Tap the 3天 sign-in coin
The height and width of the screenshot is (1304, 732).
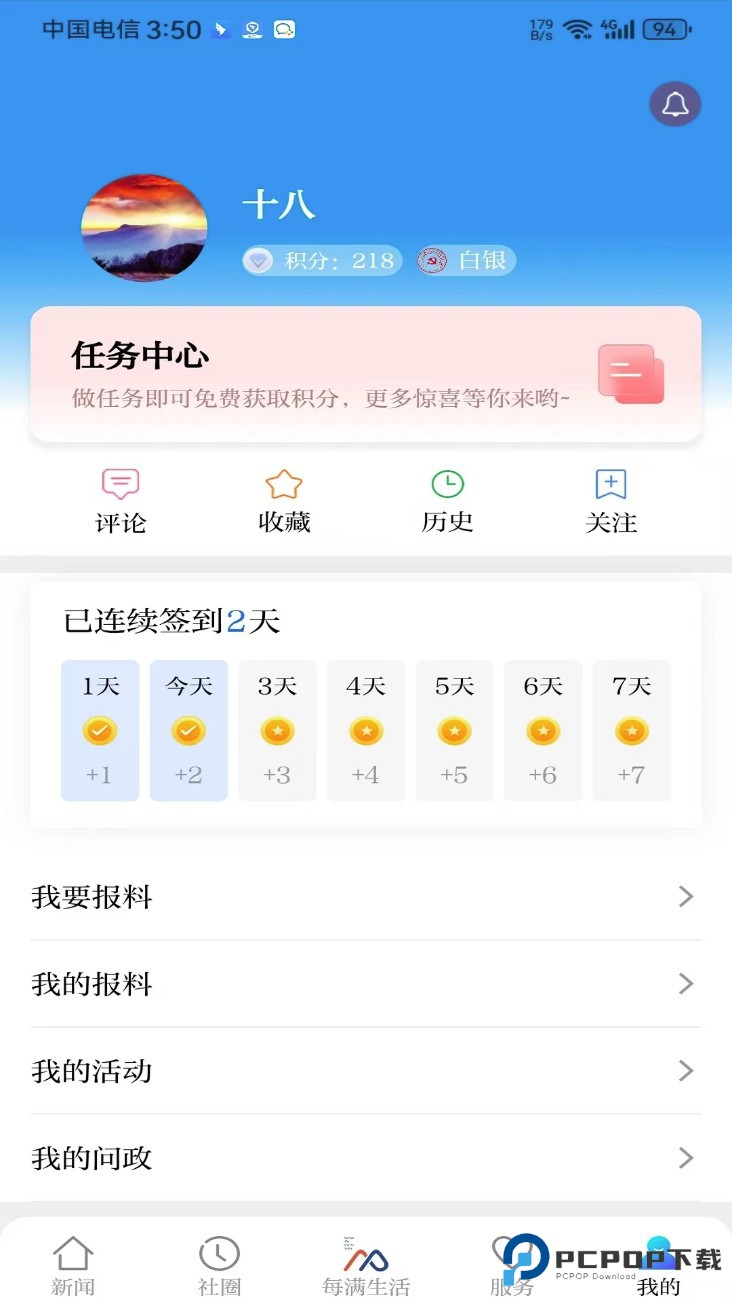(277, 730)
